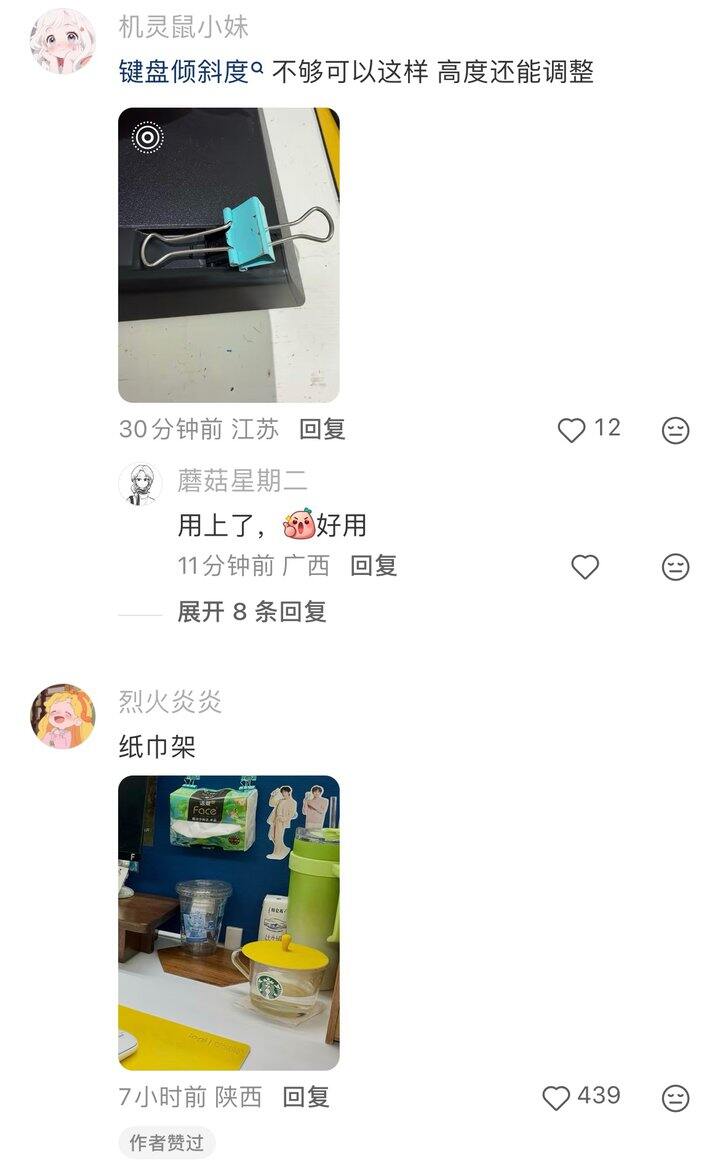Screen dimensions: 720x1174
Task: Open the 键盘倾斜度 search link
Action: [x=189, y=72]
